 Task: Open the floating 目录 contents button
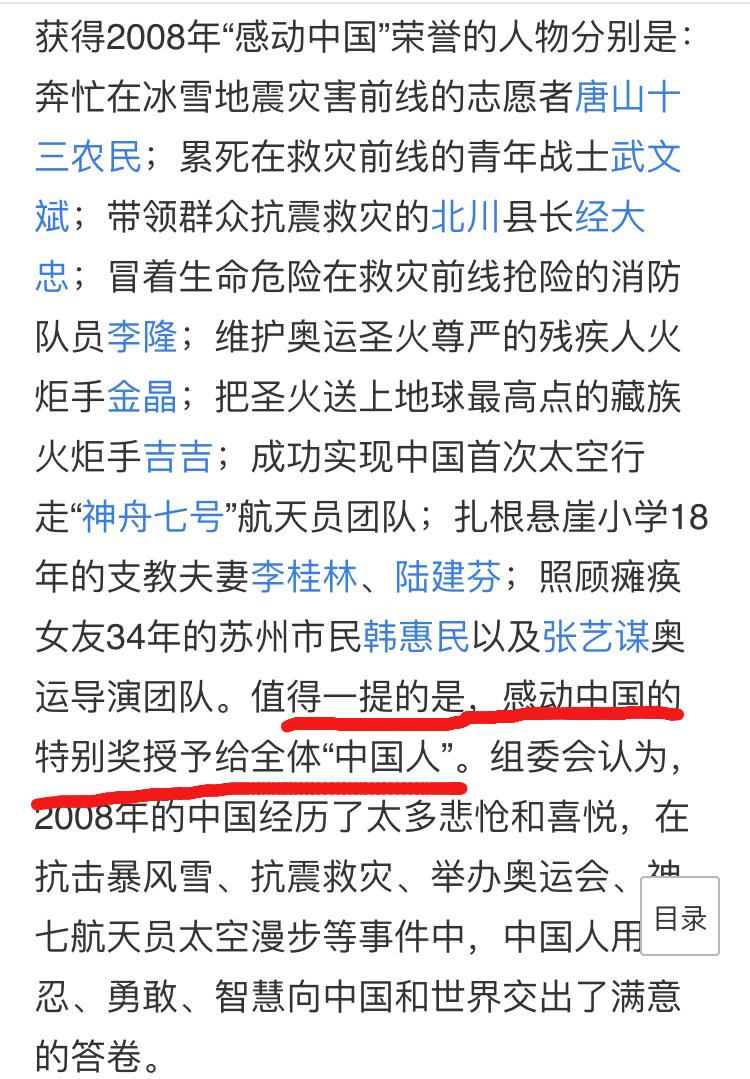[x=680, y=916]
